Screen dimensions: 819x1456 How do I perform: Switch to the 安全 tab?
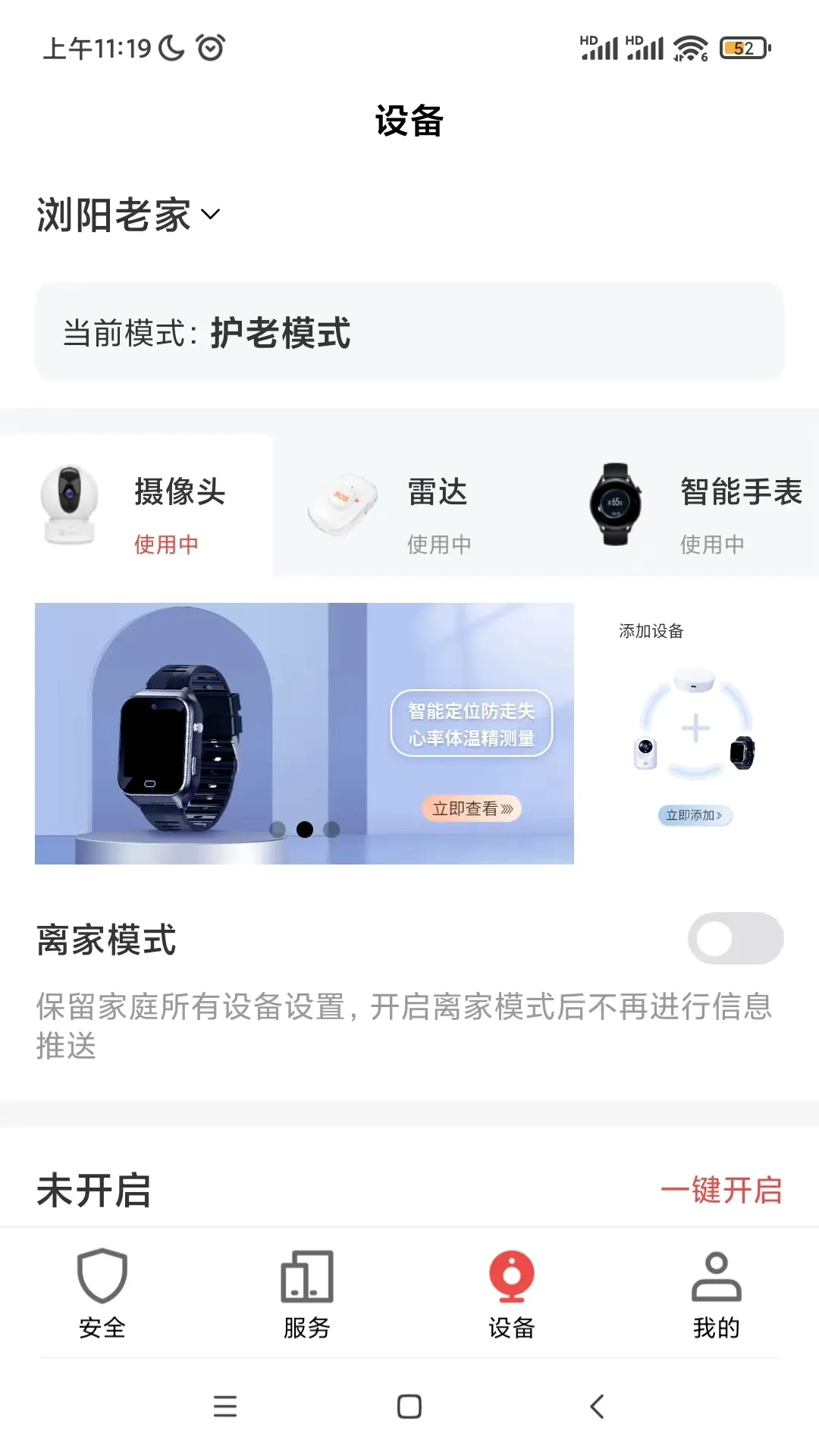102,1294
